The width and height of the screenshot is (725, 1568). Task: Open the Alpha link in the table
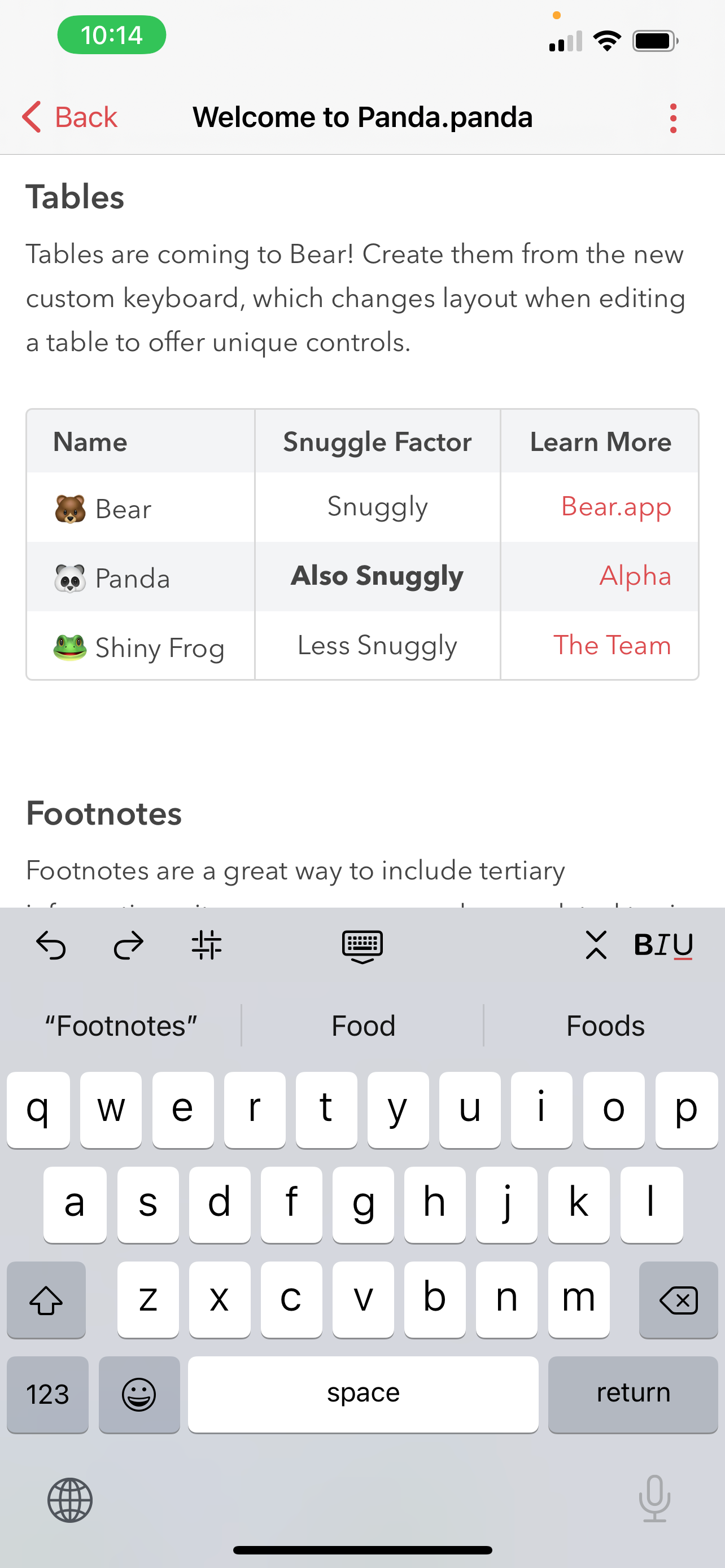coord(635,576)
